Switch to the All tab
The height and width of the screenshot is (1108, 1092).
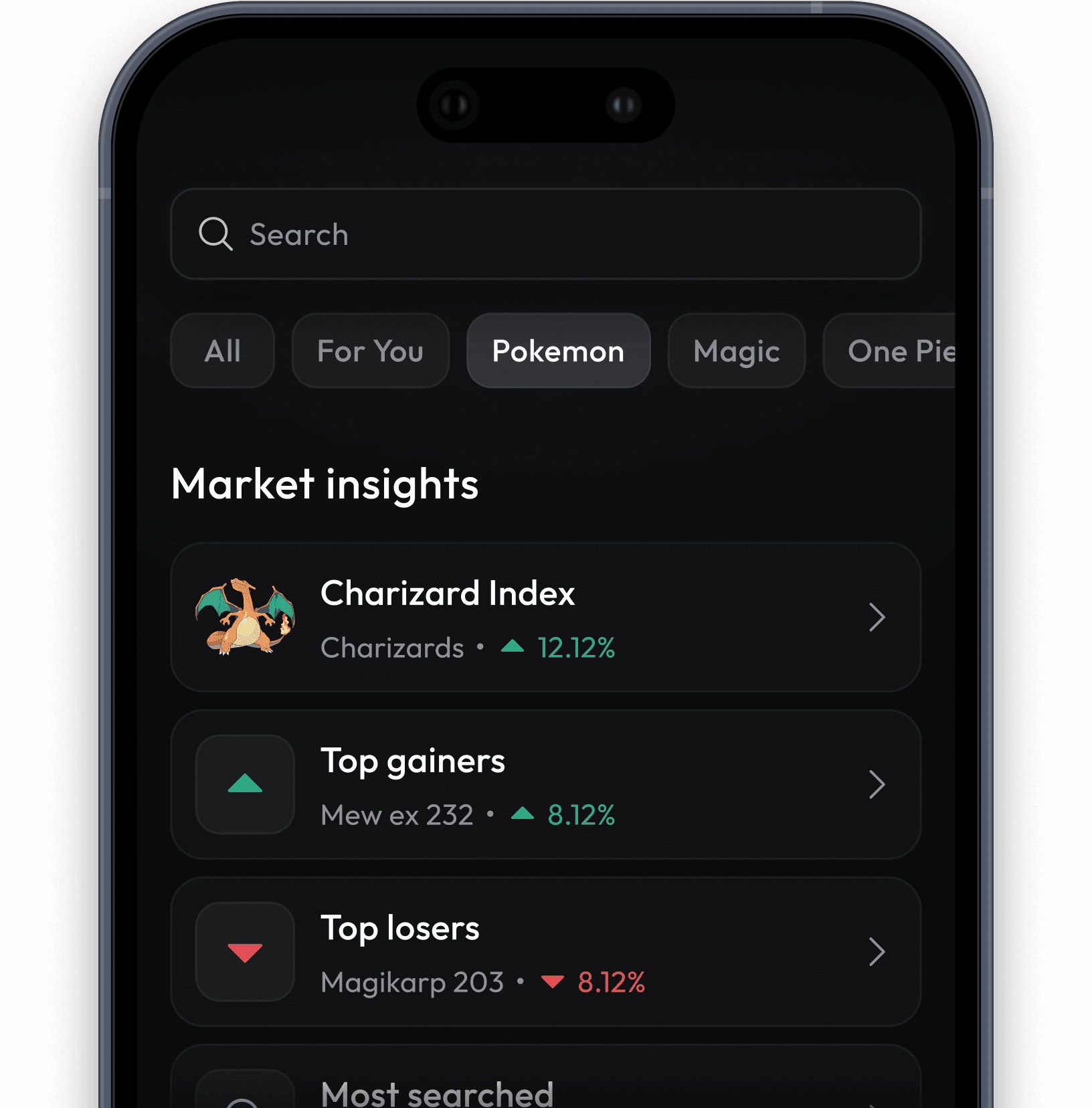(x=222, y=351)
